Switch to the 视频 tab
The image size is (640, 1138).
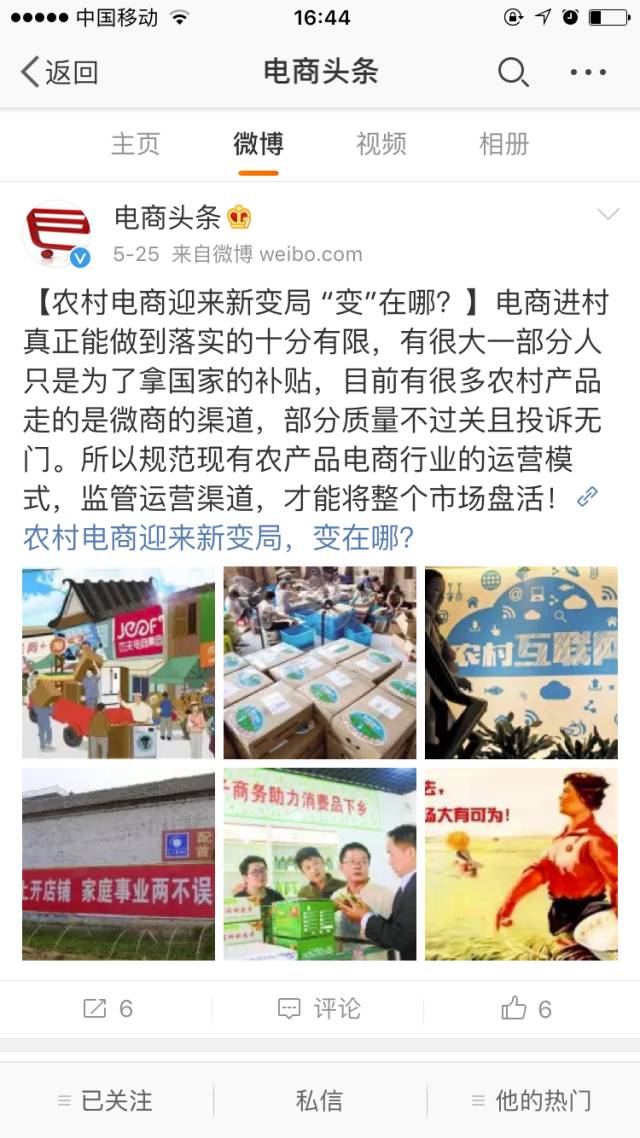click(x=381, y=144)
